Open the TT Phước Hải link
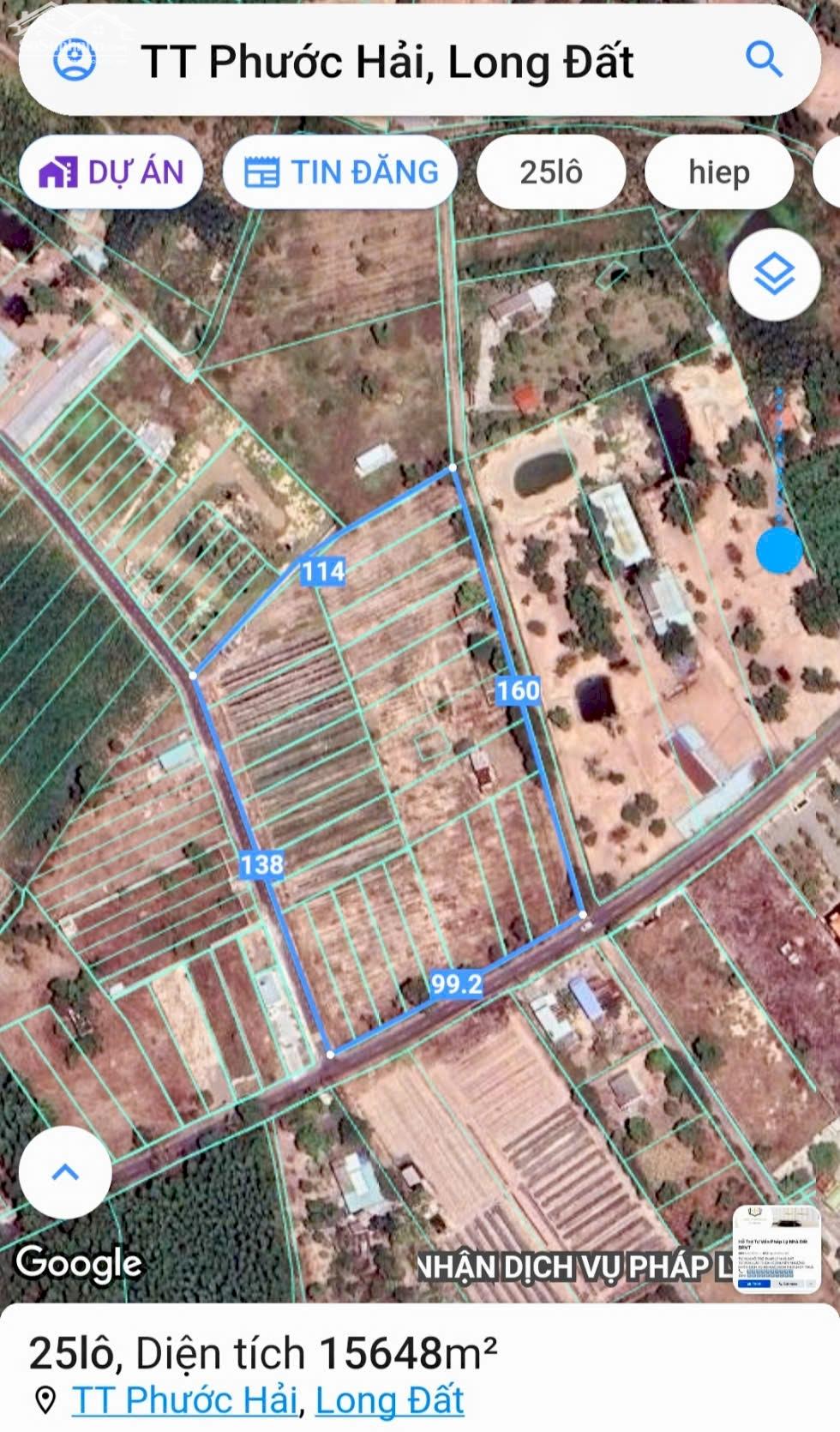 click(184, 1400)
